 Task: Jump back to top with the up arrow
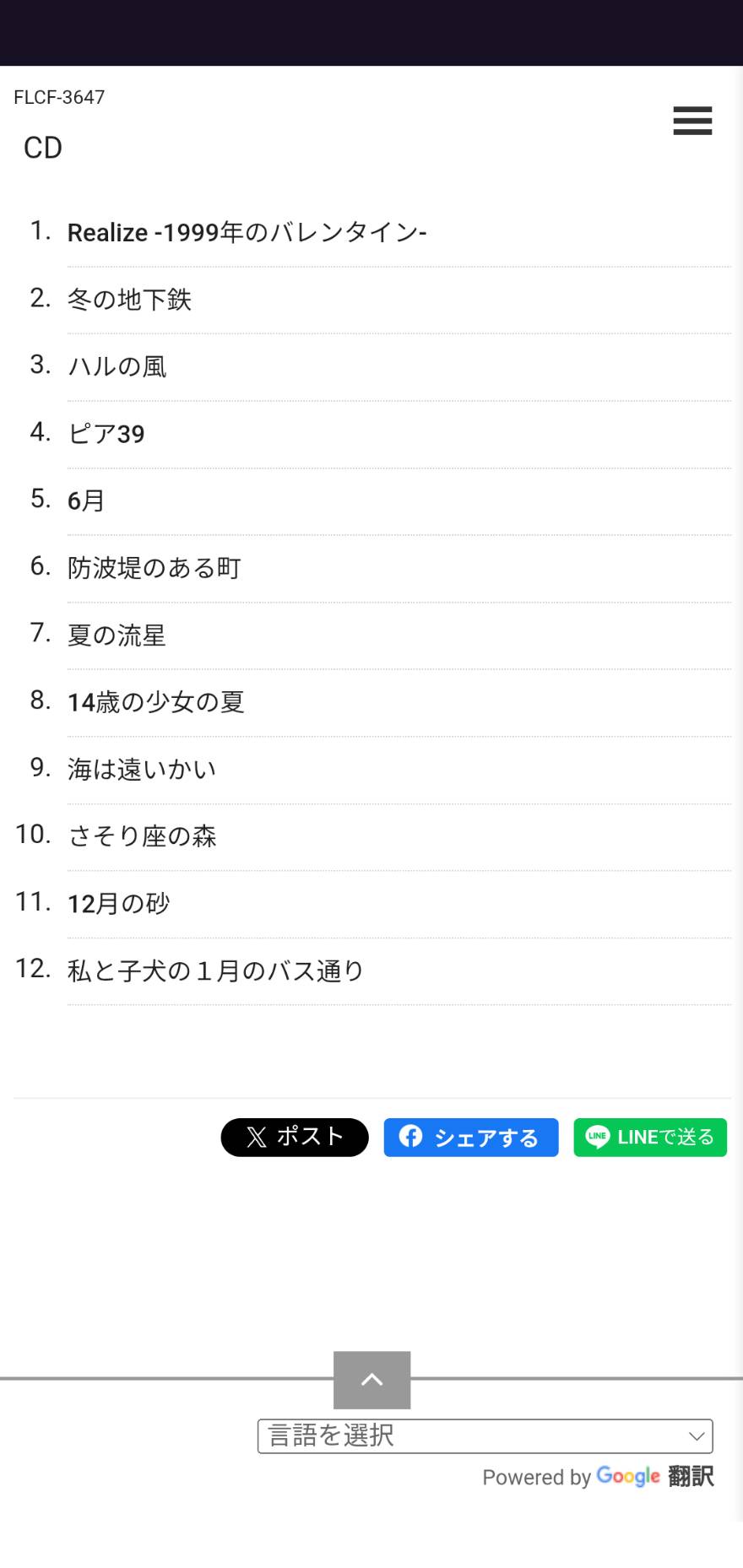tap(372, 1380)
